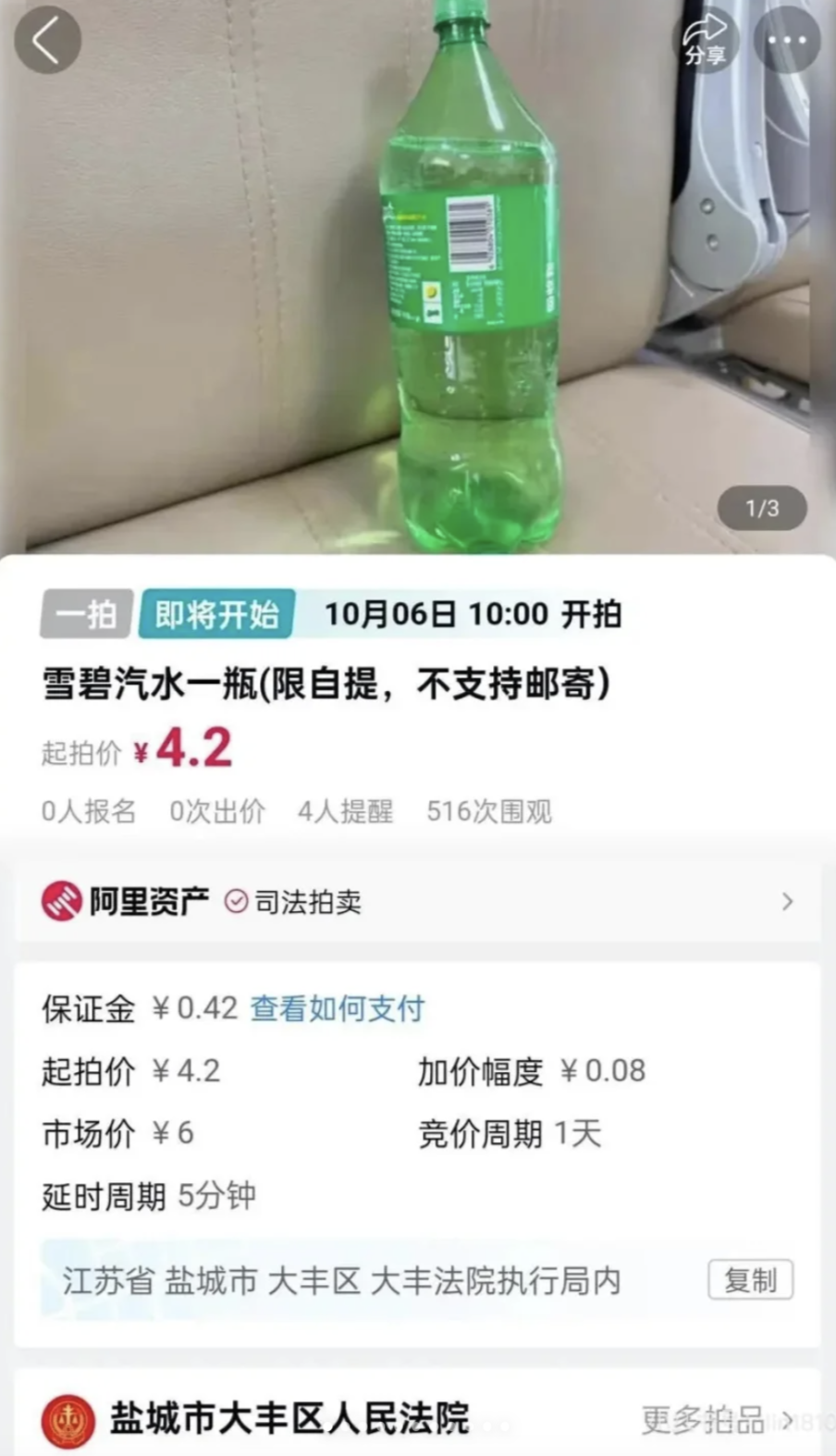Open the 阿里资产 司法拍卖 row
Screen dimensions: 836x1456
pyautogui.click(x=417, y=901)
